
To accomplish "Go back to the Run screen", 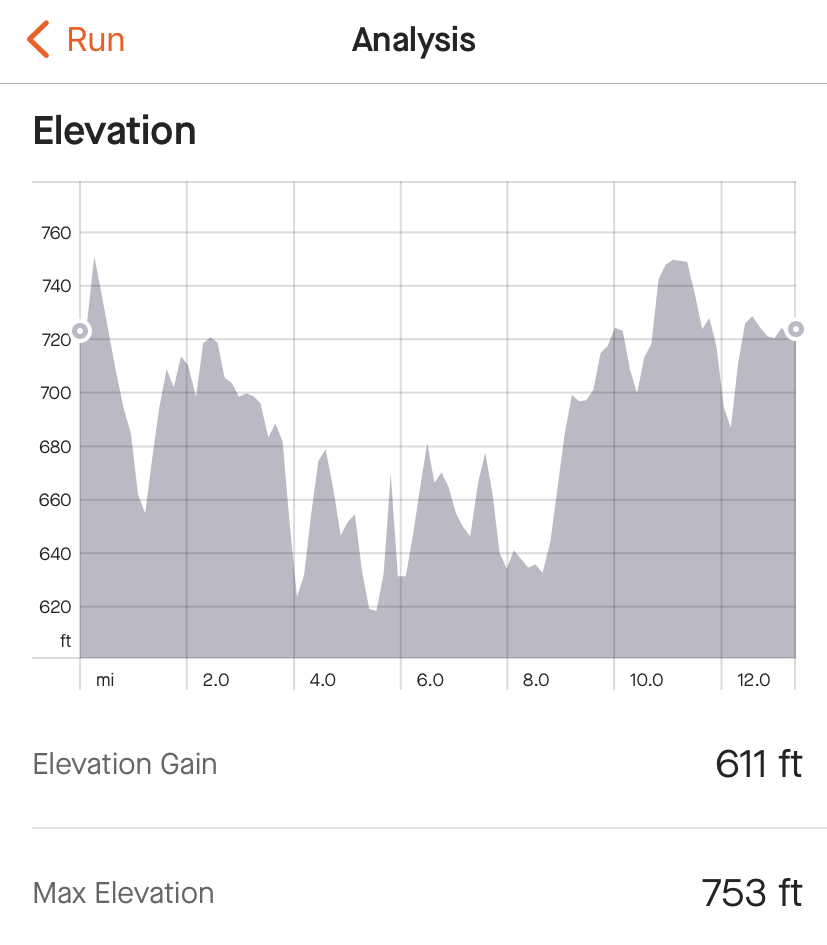I will (x=76, y=40).
